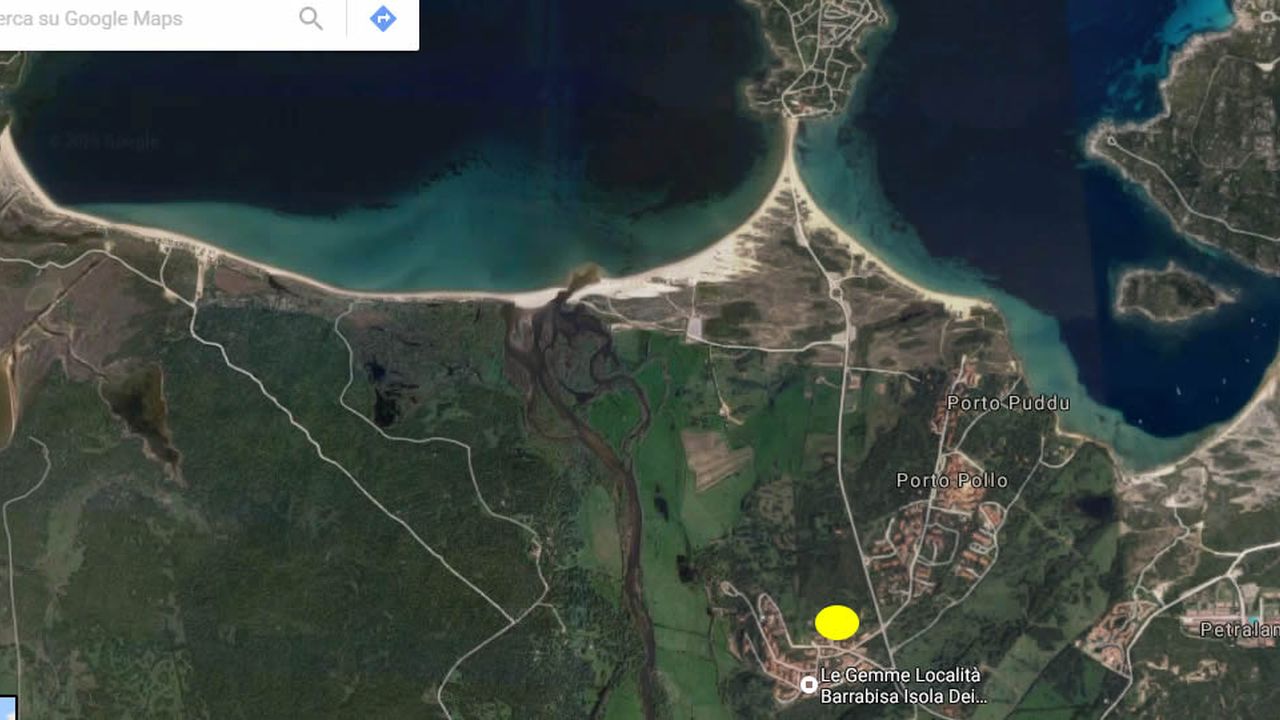
Task: Open directions with the blue arrow icon
Action: tap(383, 19)
